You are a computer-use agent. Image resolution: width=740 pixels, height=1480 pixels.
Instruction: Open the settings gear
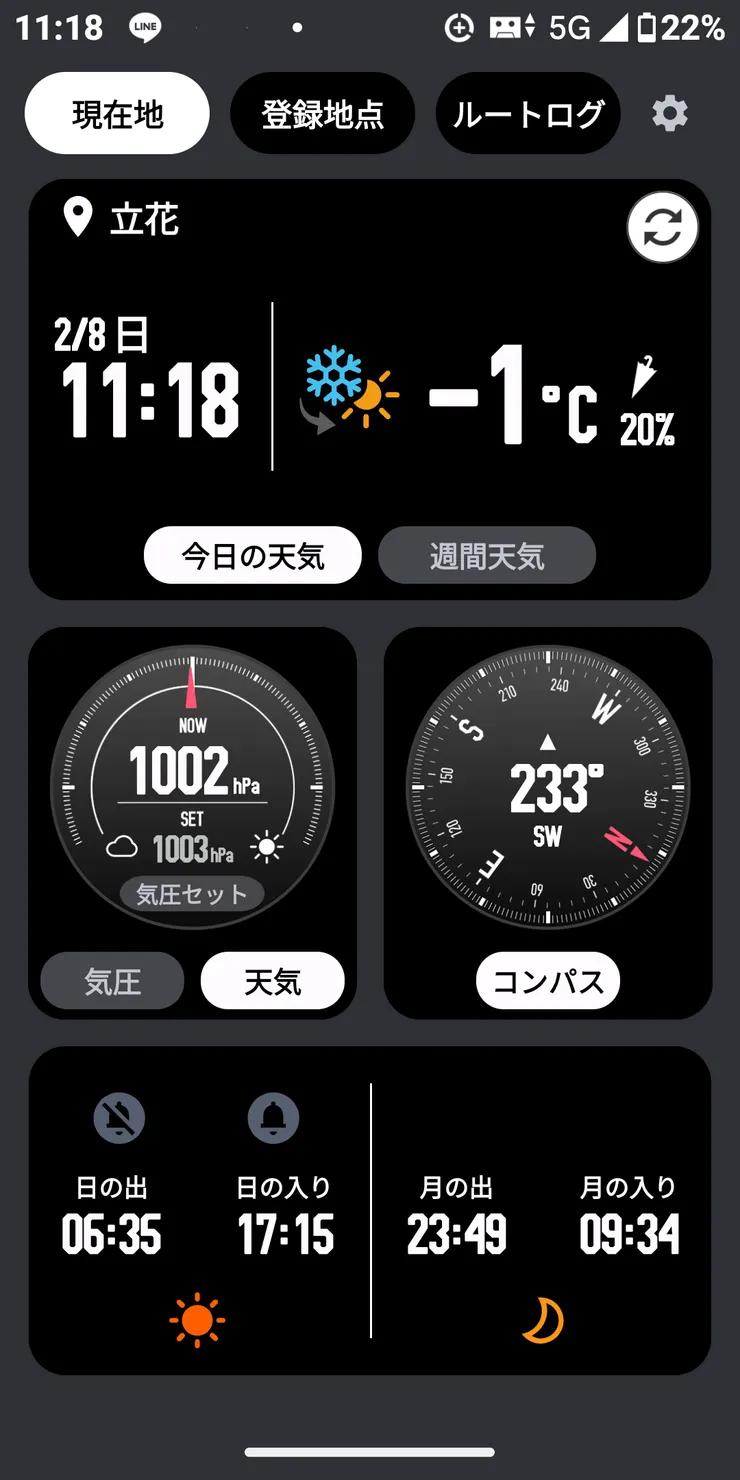pyautogui.click(x=668, y=113)
